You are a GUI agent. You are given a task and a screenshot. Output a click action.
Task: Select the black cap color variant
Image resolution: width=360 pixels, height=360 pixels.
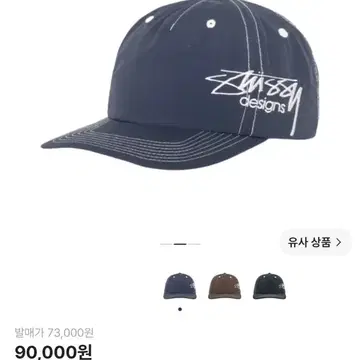pyautogui.click(x=269, y=286)
